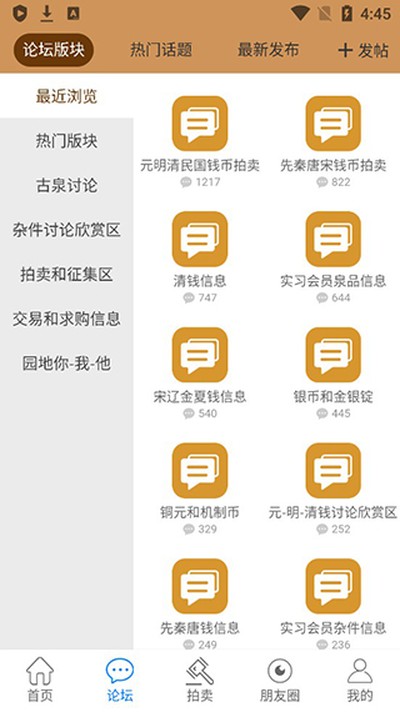Switch to the 热门话题 tab
This screenshot has height=712, width=400.
click(x=161, y=50)
